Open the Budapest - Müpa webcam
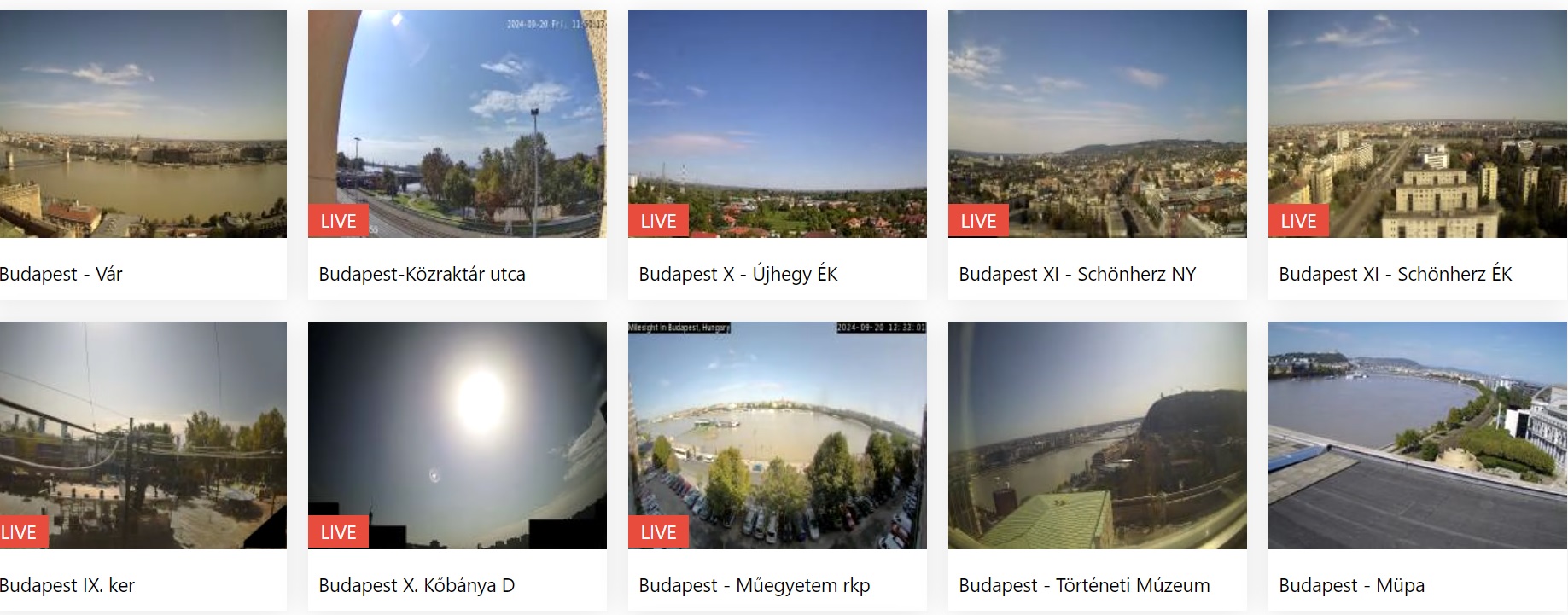Viewport: 1568px width, 615px height. point(1417,435)
